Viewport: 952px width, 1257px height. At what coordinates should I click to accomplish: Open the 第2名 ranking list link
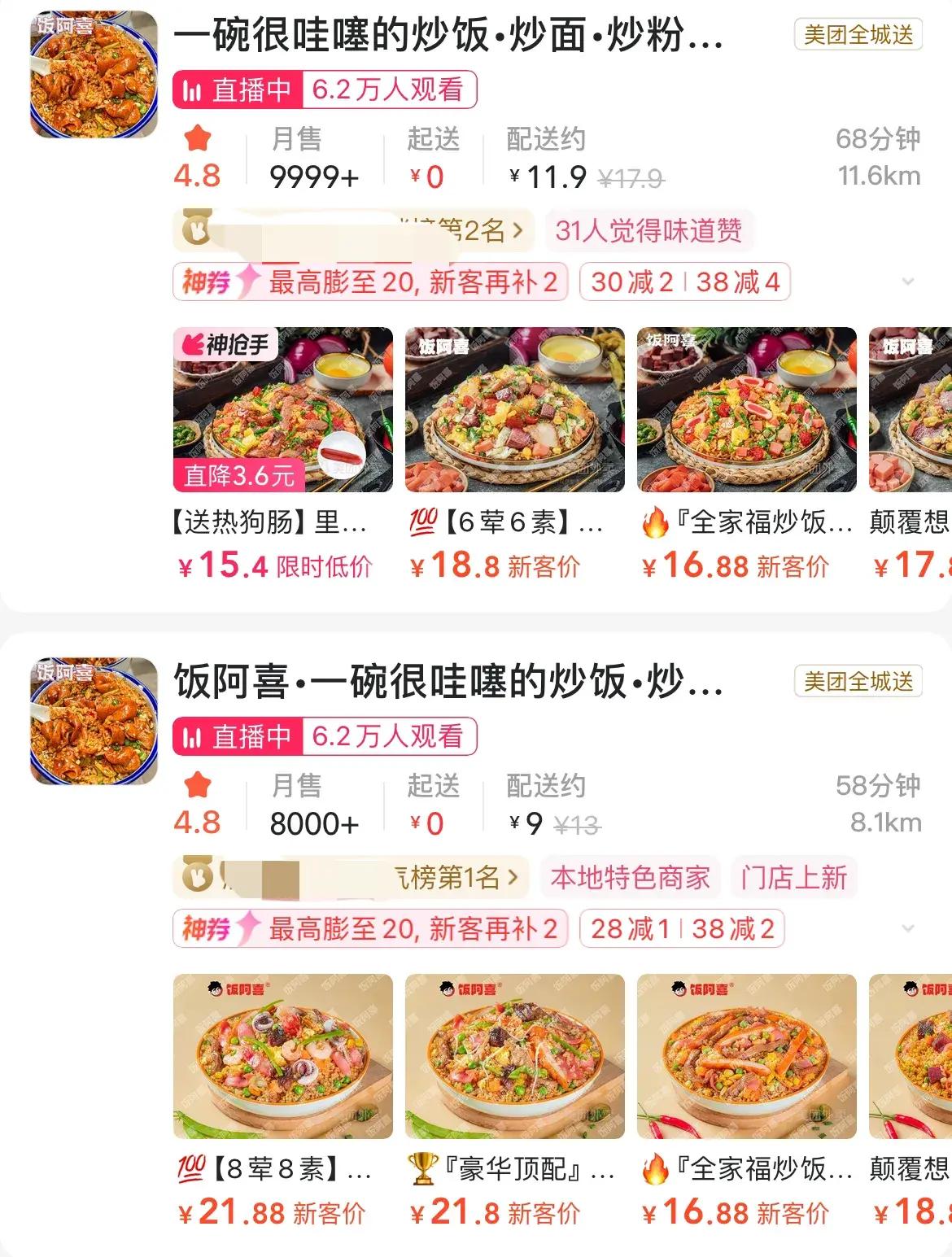click(x=352, y=231)
